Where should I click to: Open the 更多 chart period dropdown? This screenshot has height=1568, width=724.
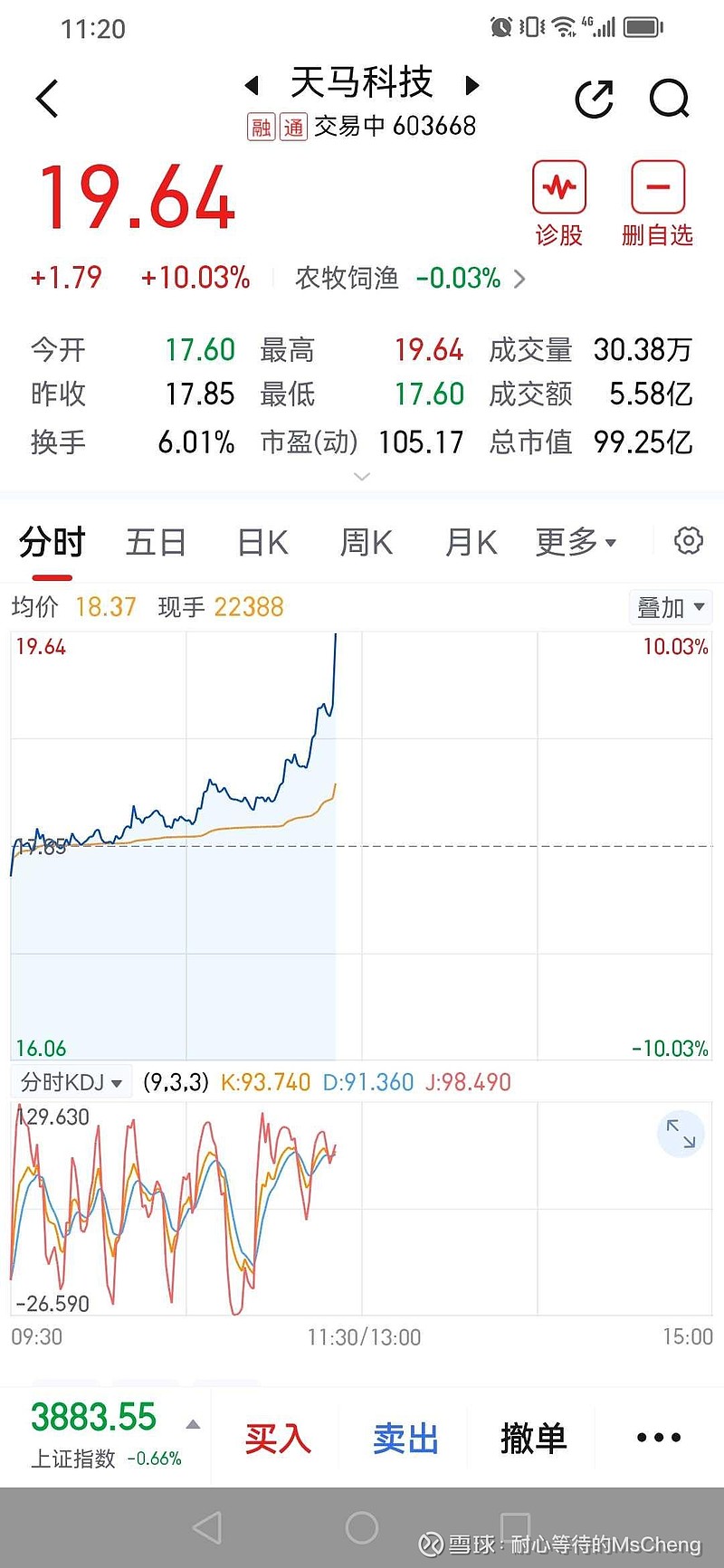(576, 543)
